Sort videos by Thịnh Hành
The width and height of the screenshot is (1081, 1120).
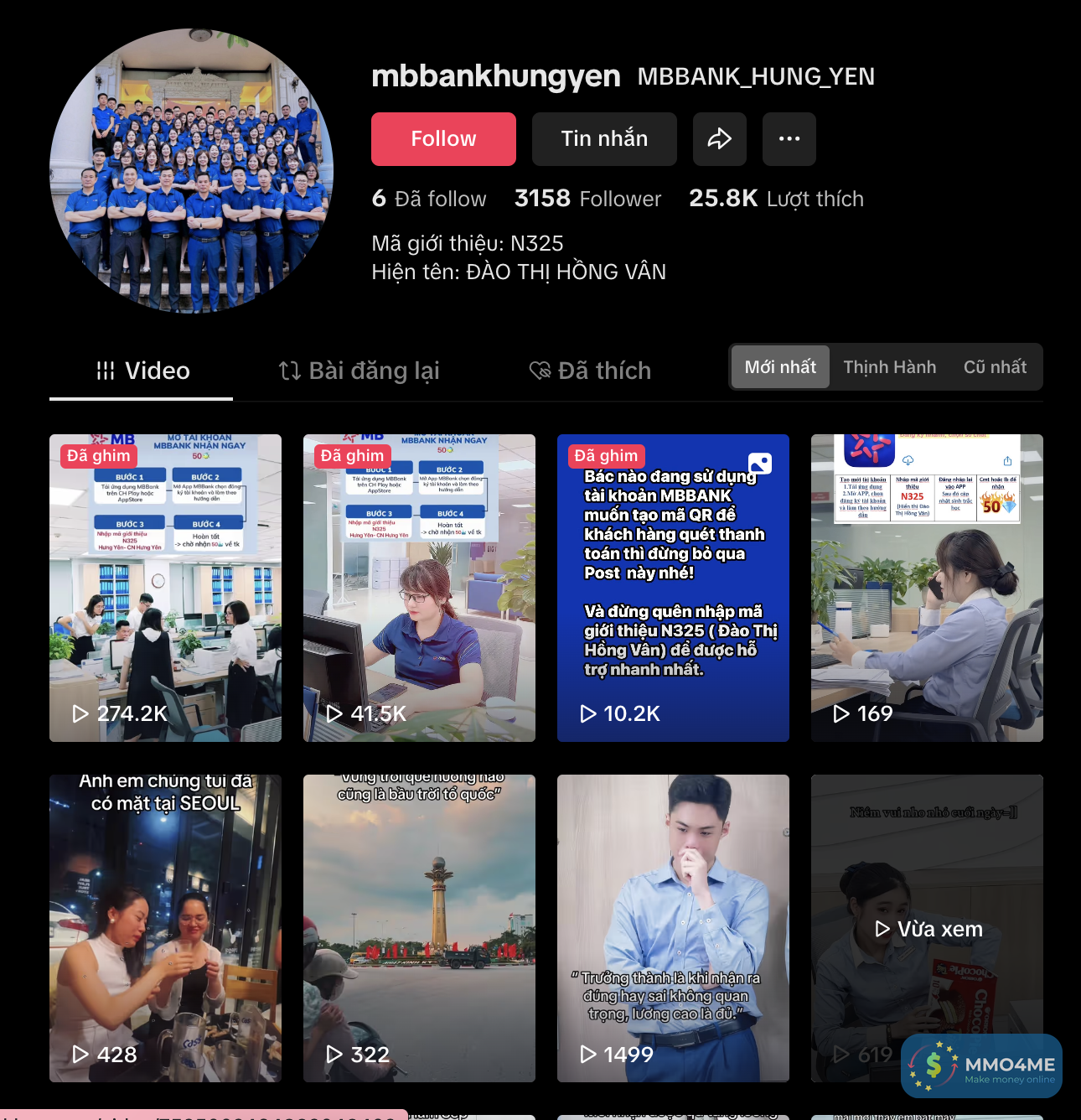point(889,367)
